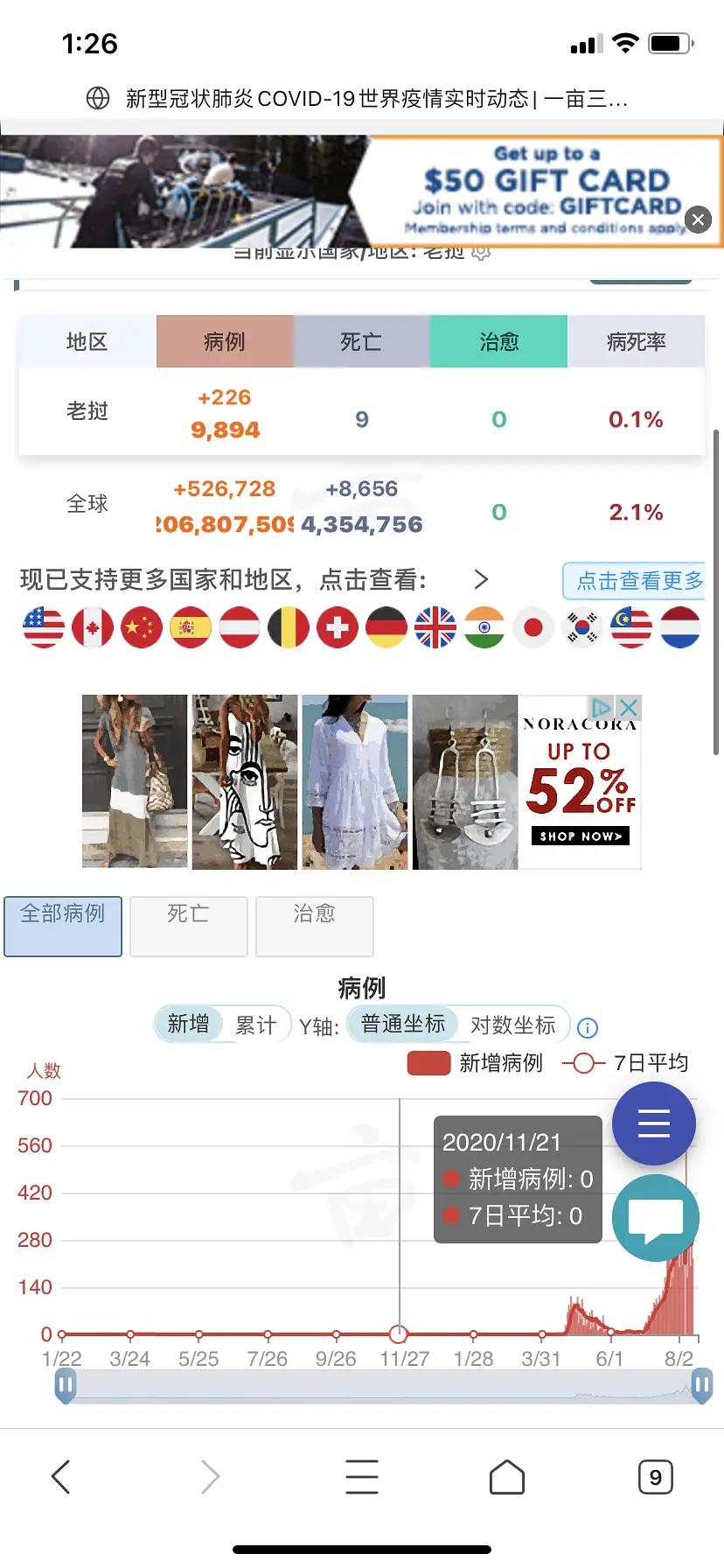Set Y axis to 普通坐标
The width and height of the screenshot is (724, 1568).
tap(403, 1024)
